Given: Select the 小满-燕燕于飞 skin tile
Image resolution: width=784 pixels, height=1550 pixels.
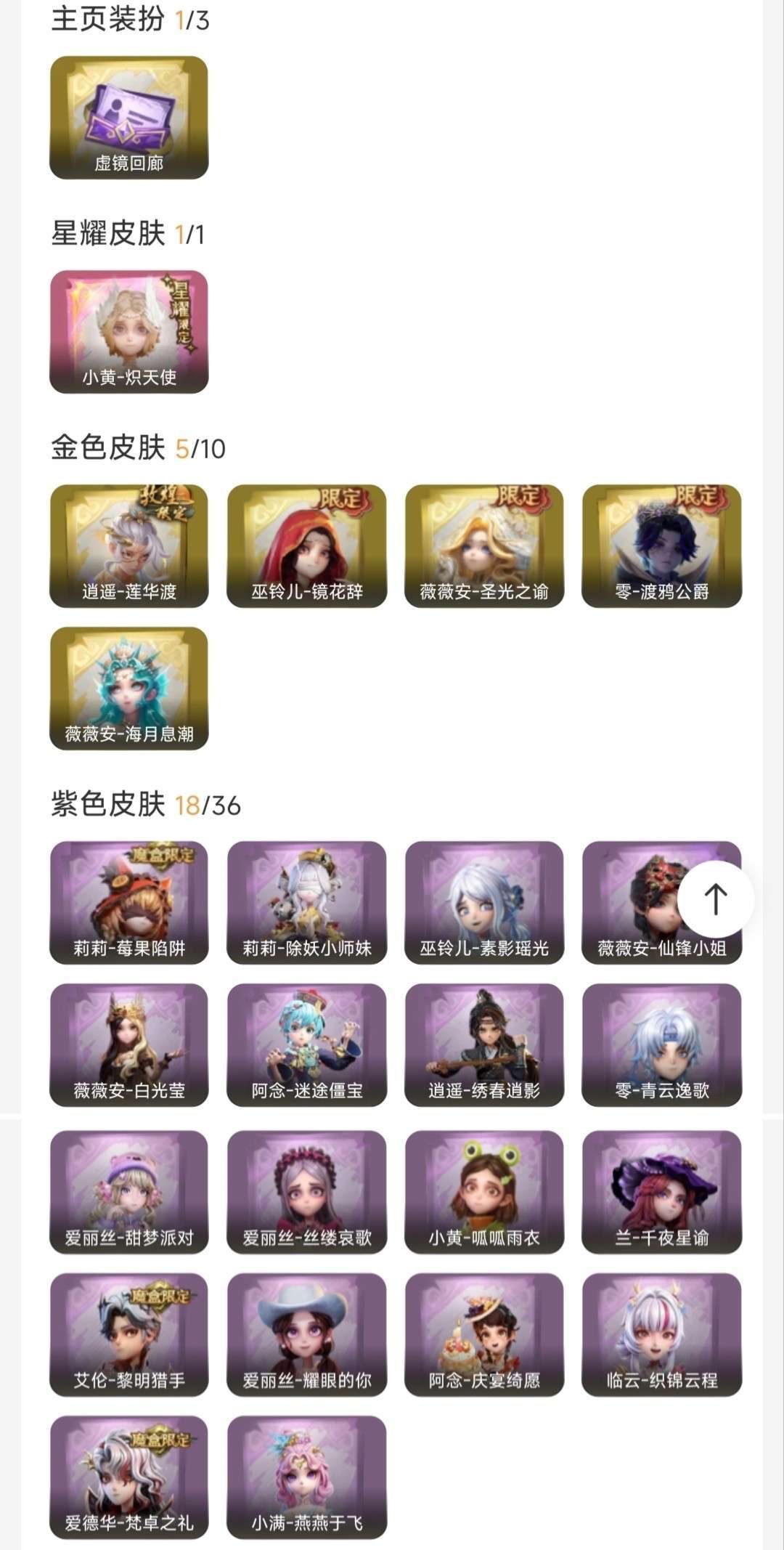Looking at the screenshot, I should pos(306,1477).
